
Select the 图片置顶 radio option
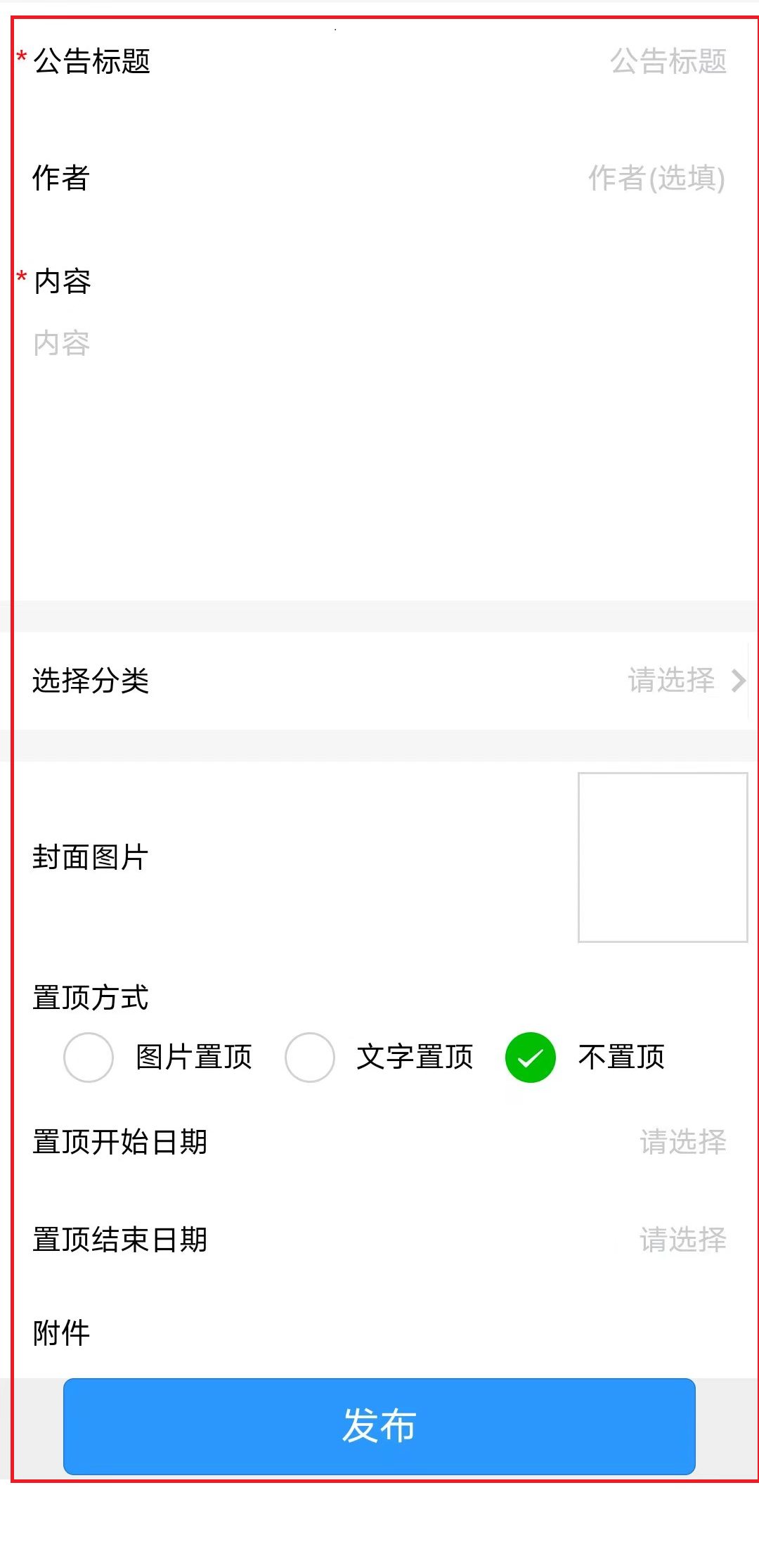[x=89, y=1057]
